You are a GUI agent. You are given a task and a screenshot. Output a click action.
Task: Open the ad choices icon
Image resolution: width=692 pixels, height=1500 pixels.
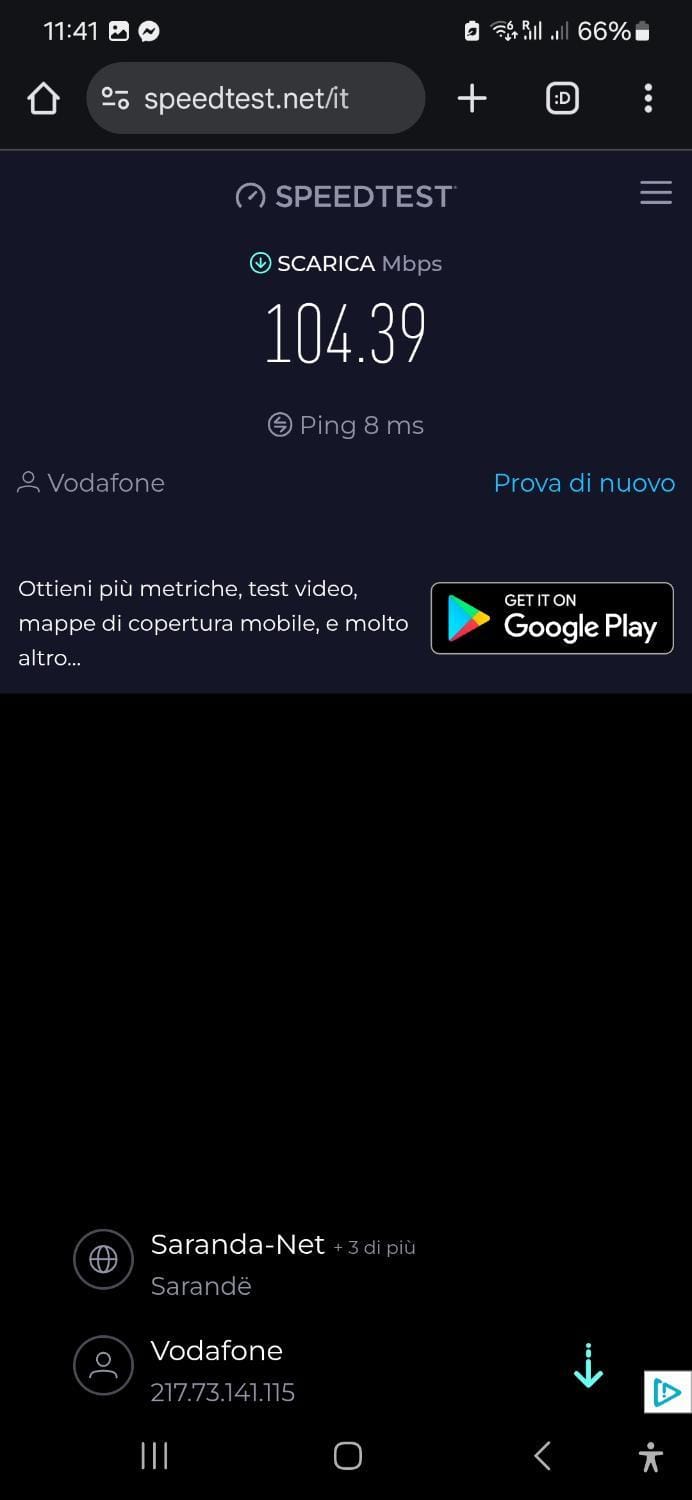[666, 1391]
